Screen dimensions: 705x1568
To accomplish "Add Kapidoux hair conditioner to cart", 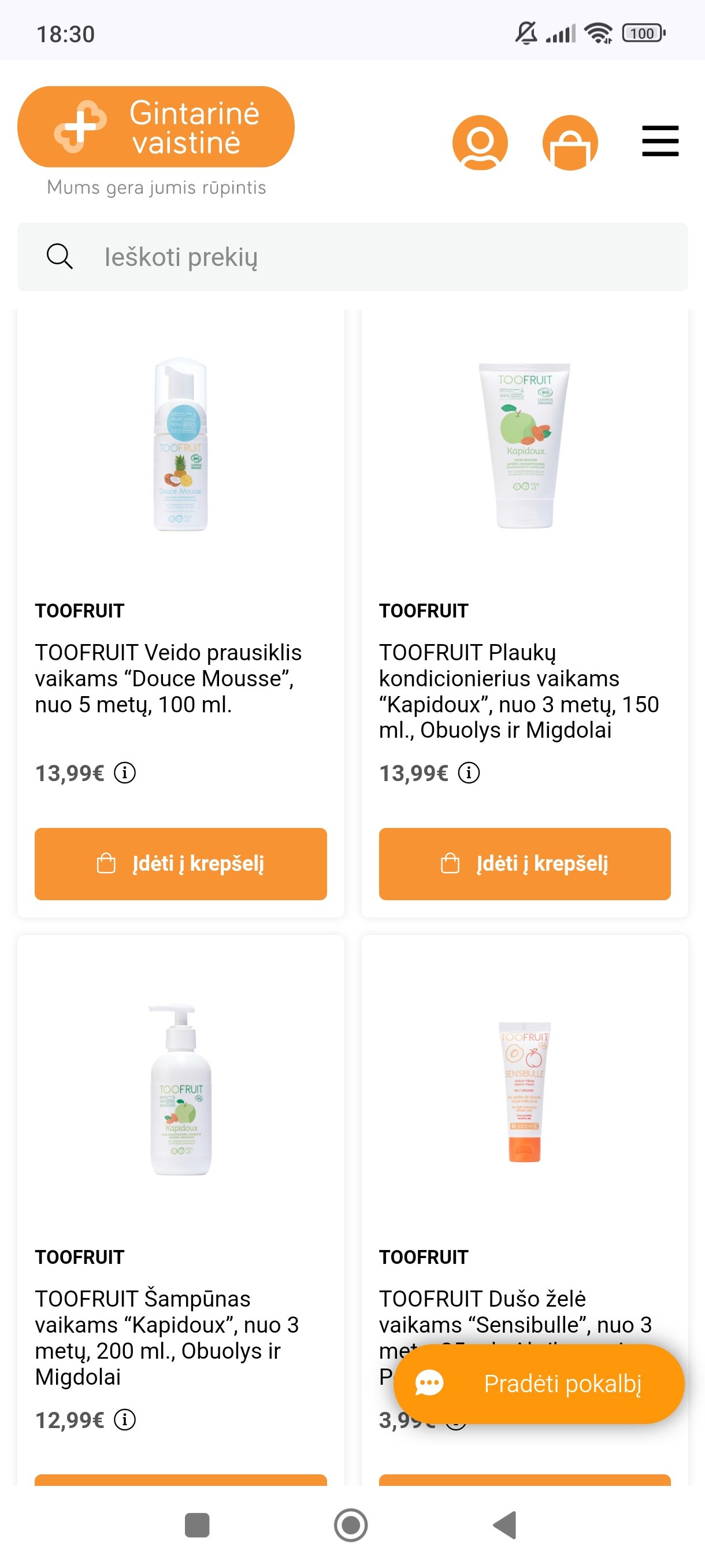I will 524,863.
